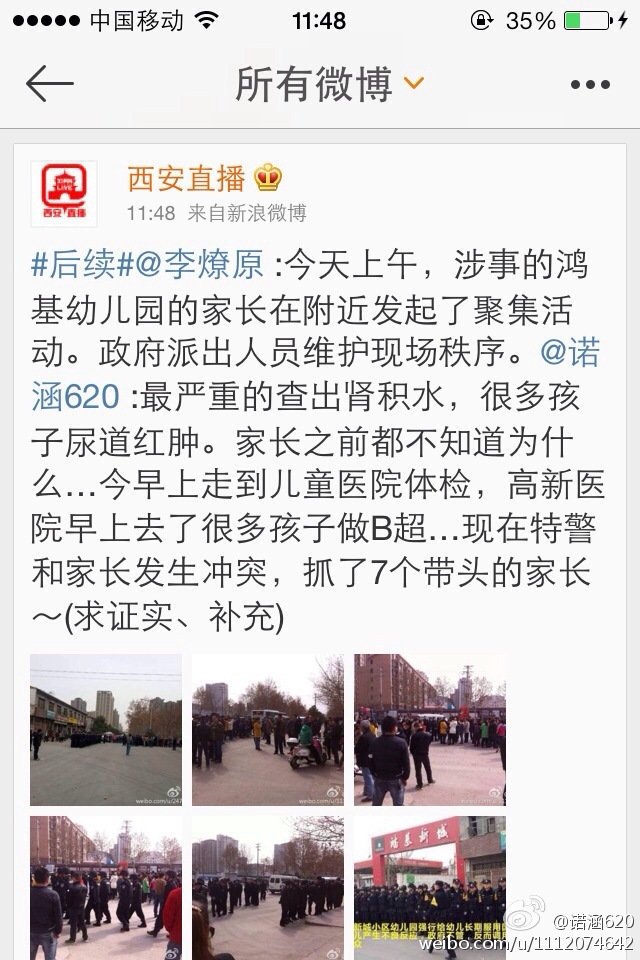Go back with the arrow icon
This screenshot has height=960, width=640.
50,84
